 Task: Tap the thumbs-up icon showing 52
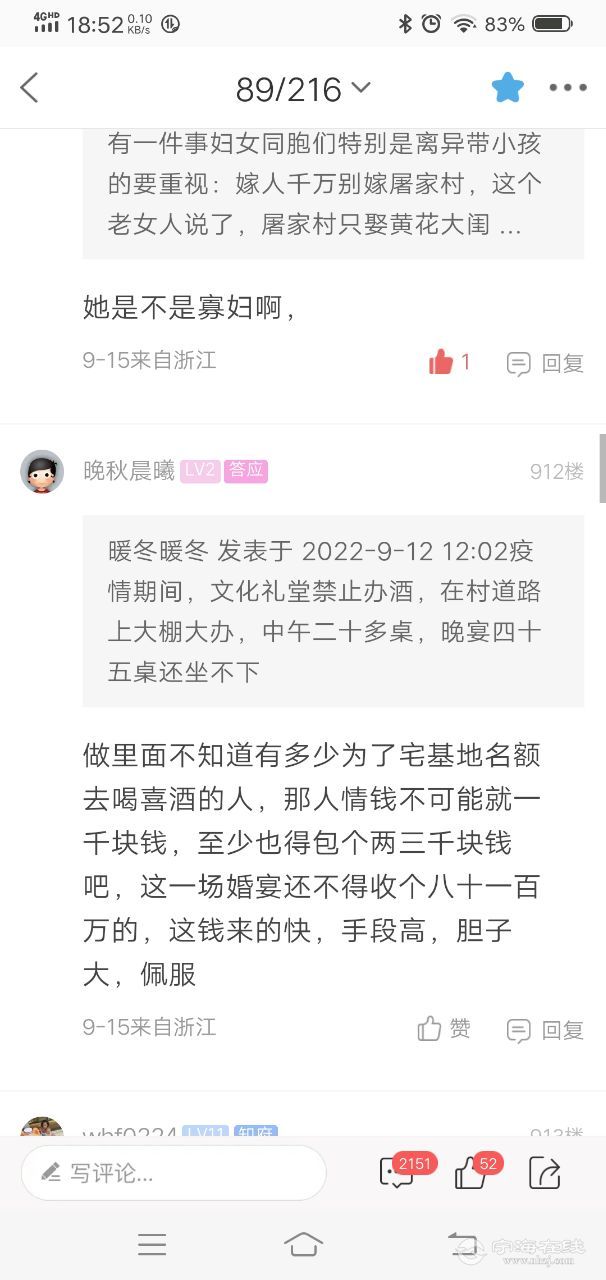[x=470, y=1173]
